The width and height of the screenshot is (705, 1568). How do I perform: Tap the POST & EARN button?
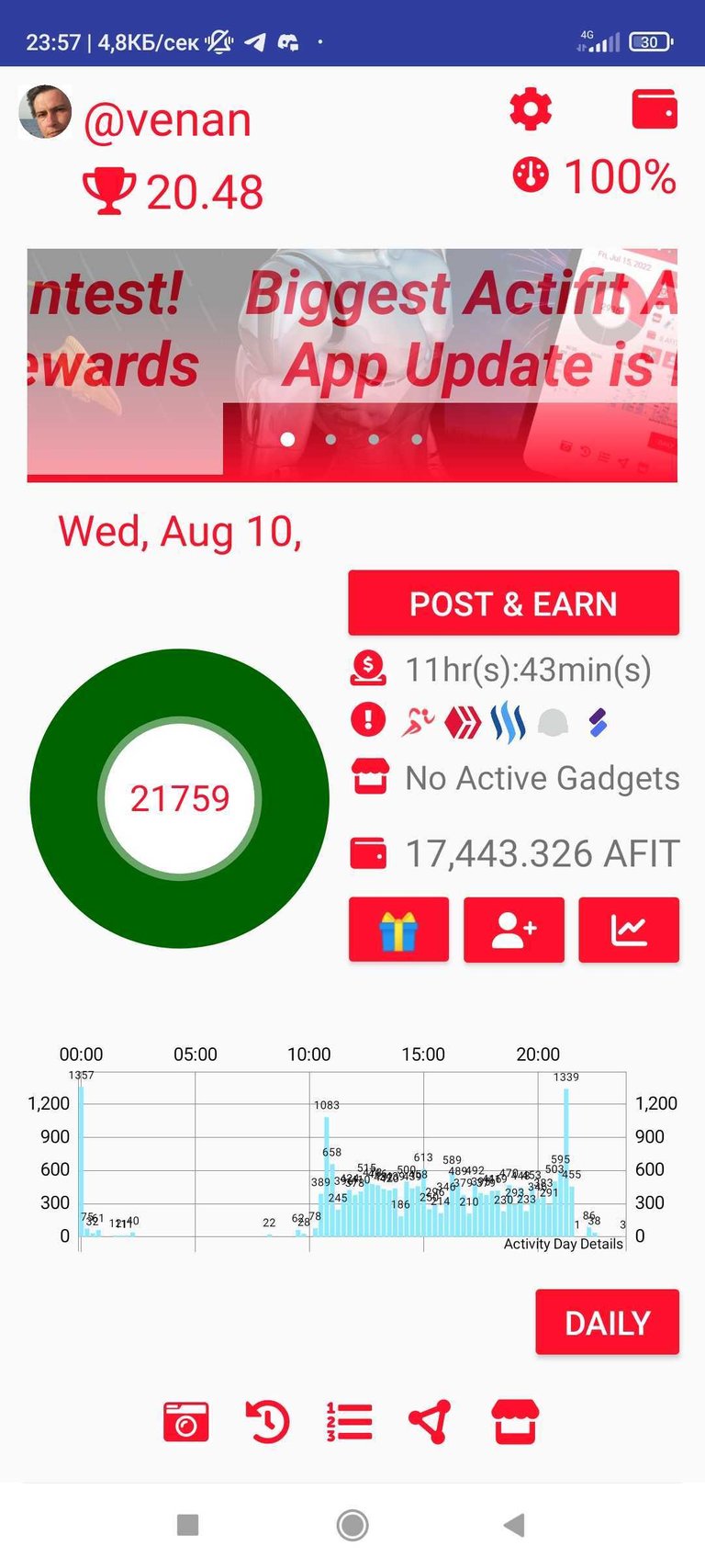pos(513,604)
